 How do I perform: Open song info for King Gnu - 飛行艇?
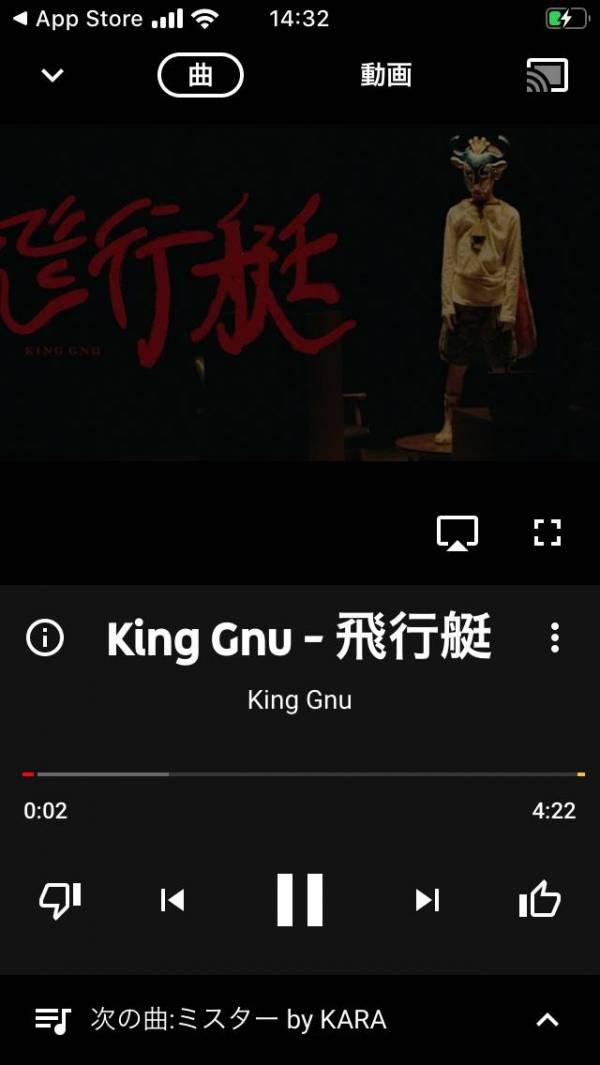[45, 638]
